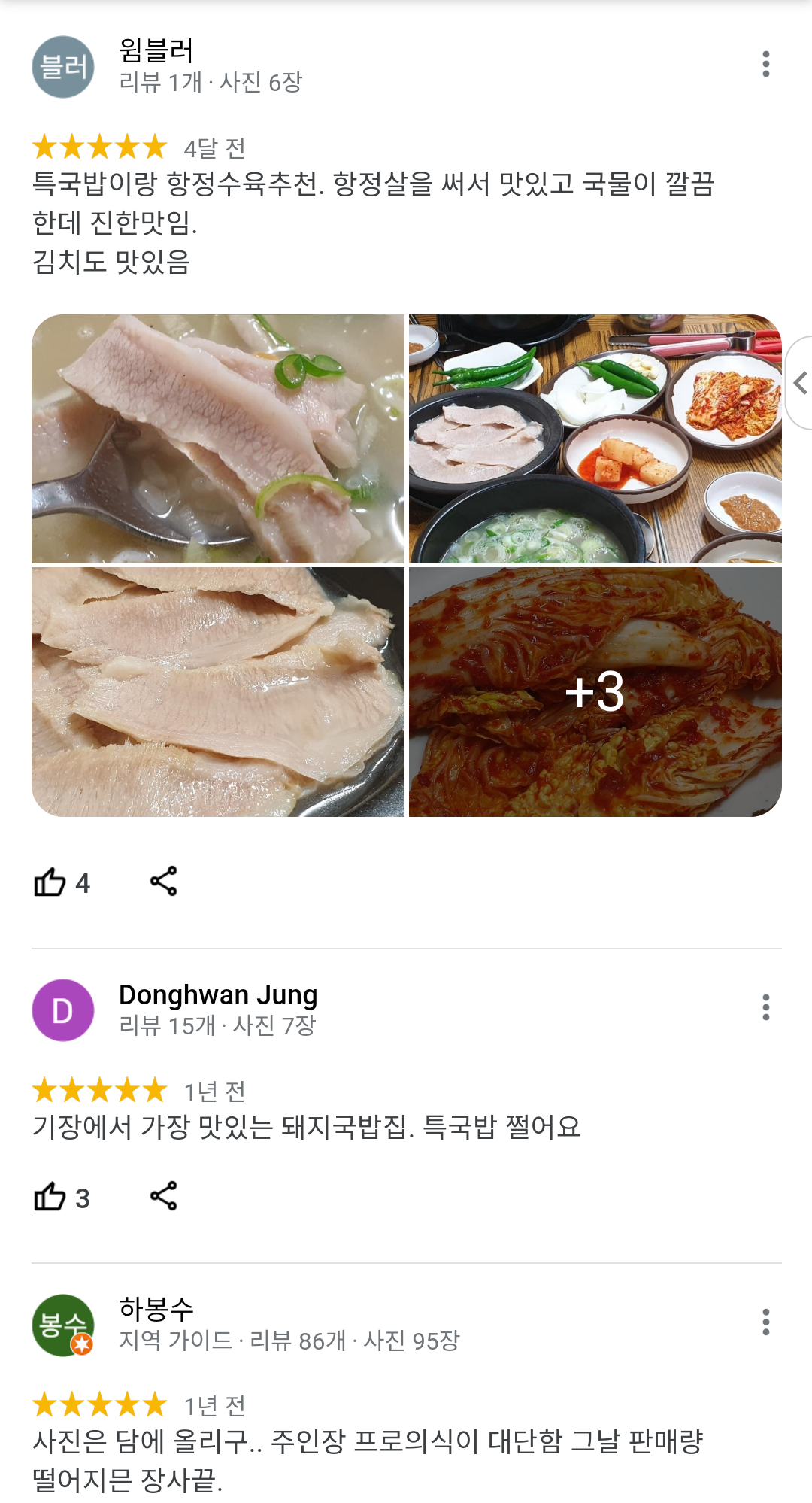
Task: Like 윔블러's review
Action: pos(50,882)
